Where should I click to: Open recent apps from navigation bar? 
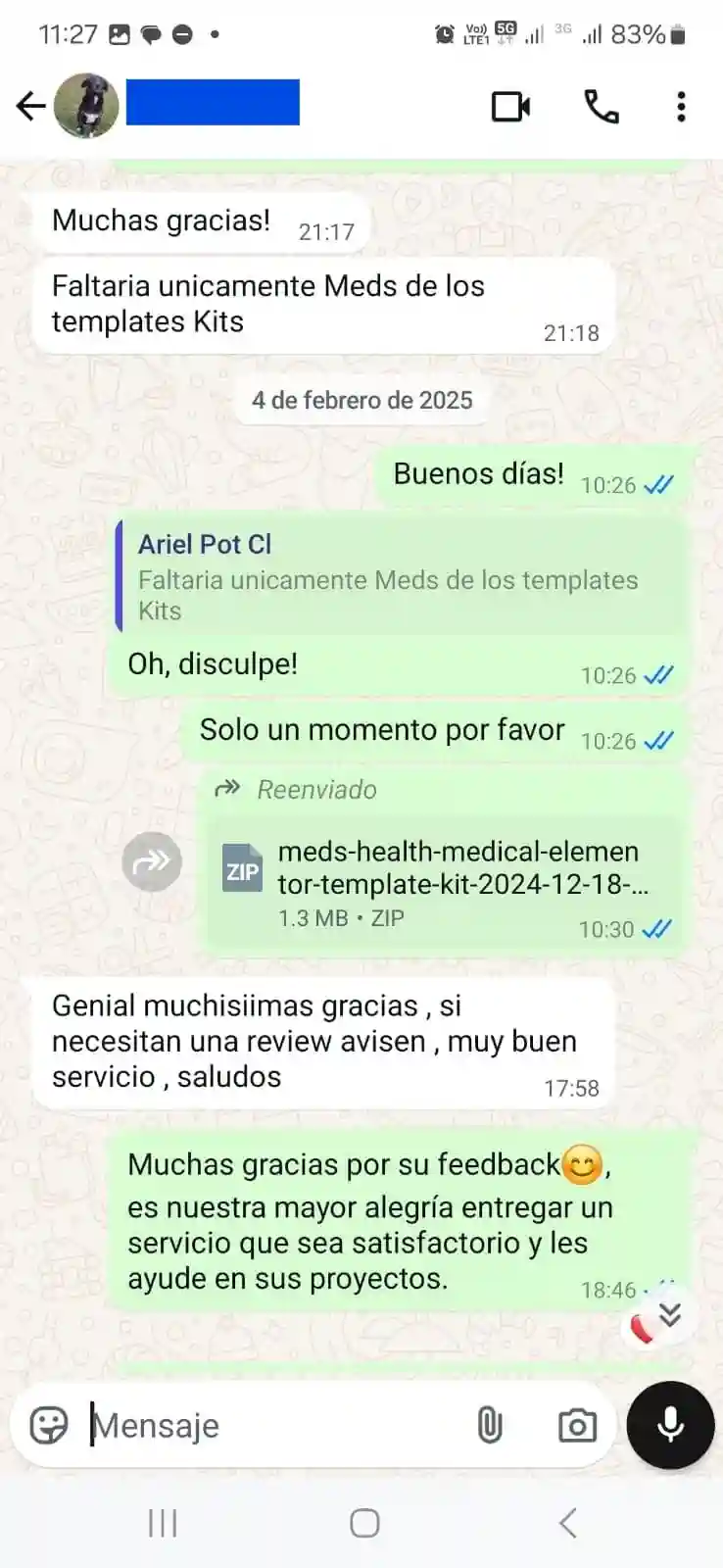163,1523
